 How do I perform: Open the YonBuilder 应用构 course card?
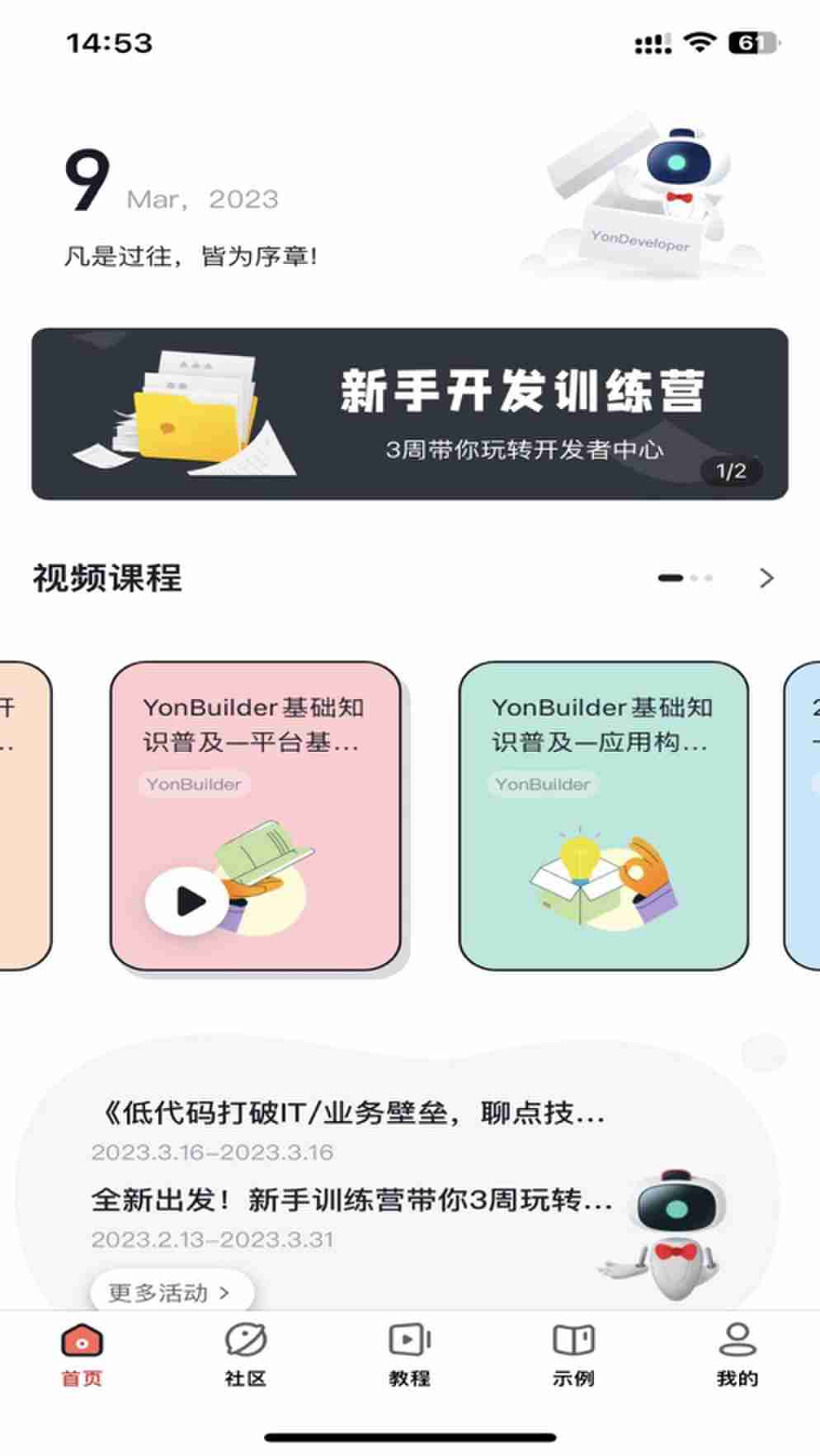pos(603,815)
